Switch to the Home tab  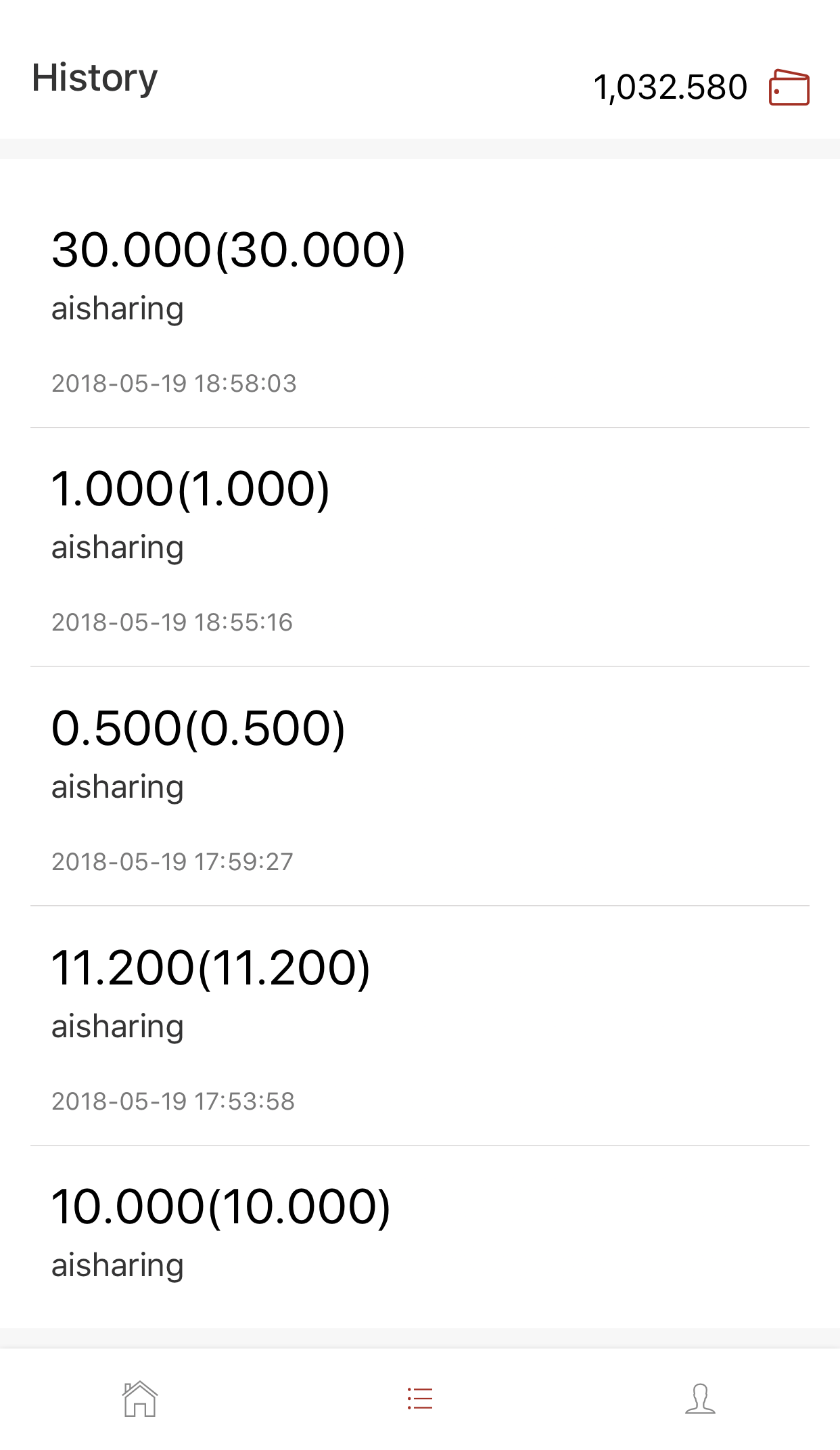tap(140, 1399)
